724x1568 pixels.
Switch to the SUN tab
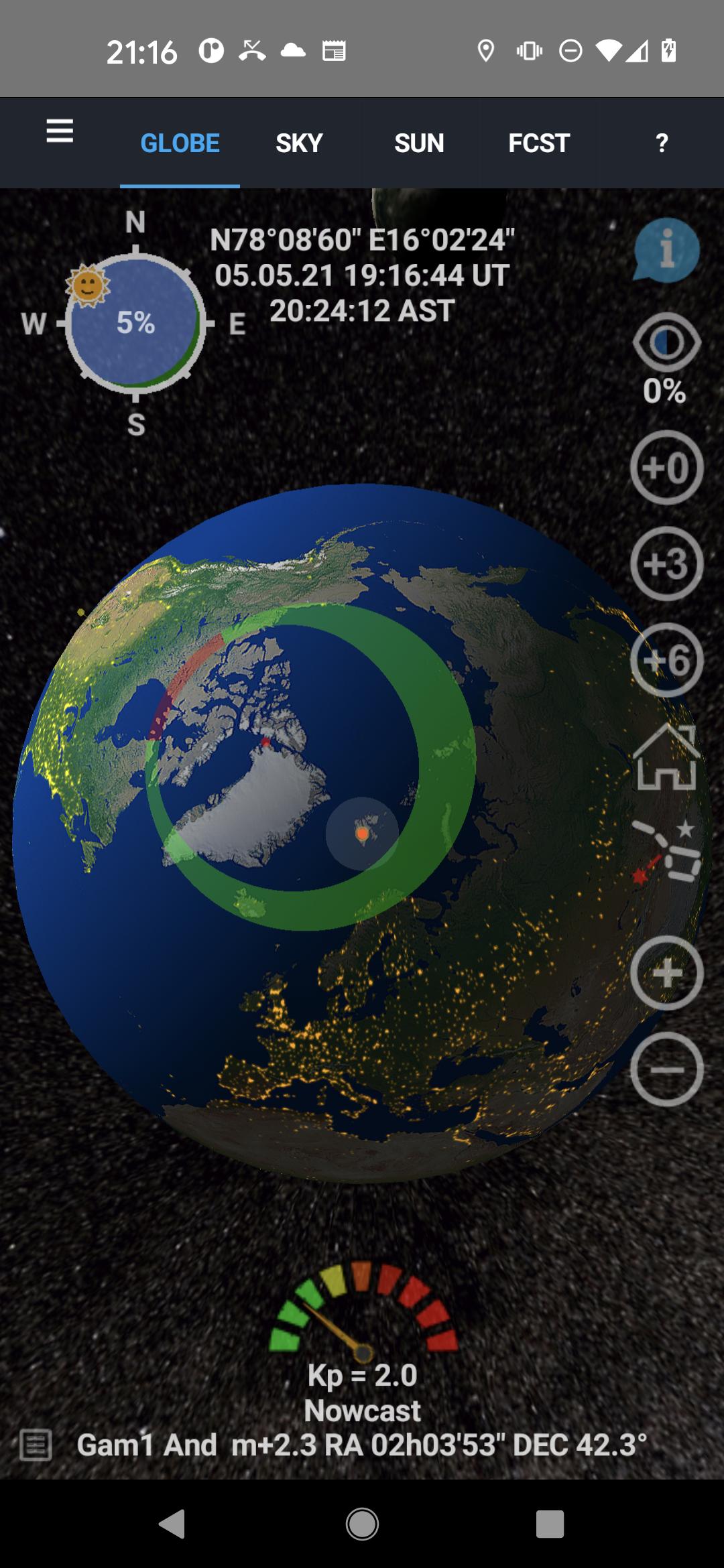tap(419, 143)
